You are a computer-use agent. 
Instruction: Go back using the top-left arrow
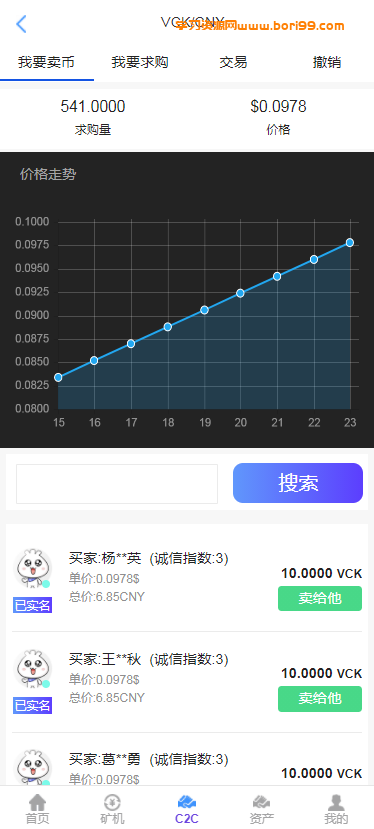[21, 24]
